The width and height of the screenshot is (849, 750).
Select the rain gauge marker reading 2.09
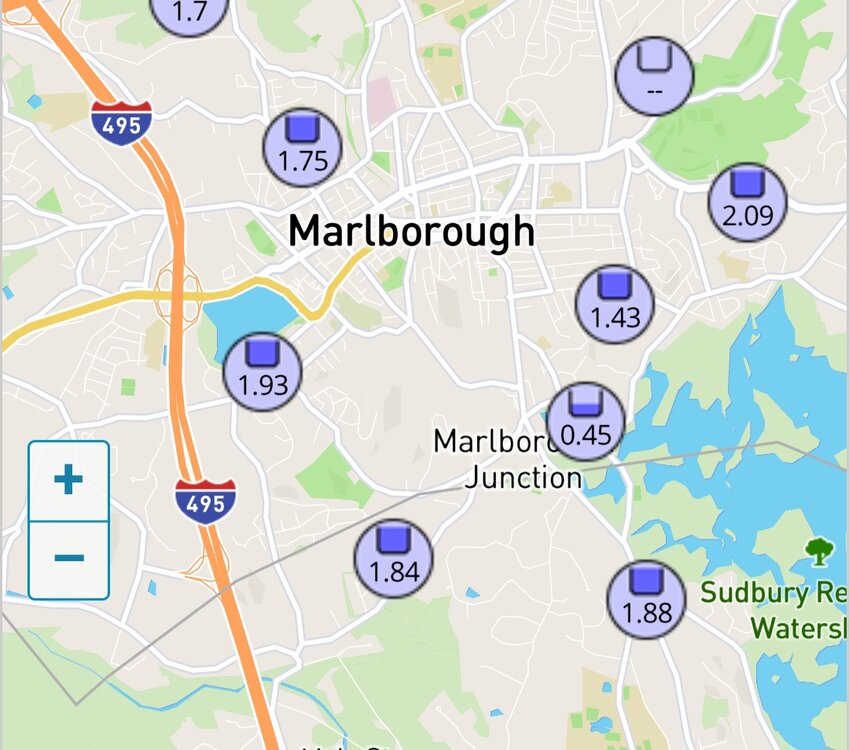(x=747, y=202)
